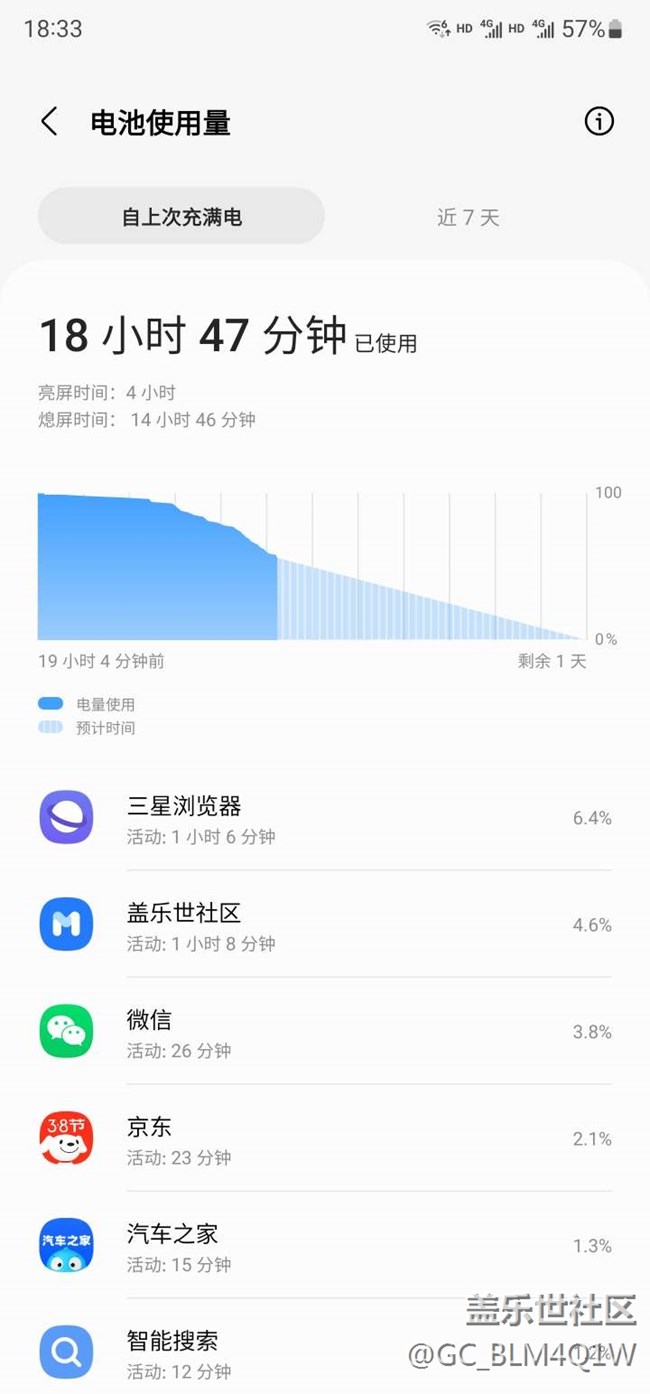Switch to the 近 7 天 tab
650x1394 pixels.
[x=468, y=216]
